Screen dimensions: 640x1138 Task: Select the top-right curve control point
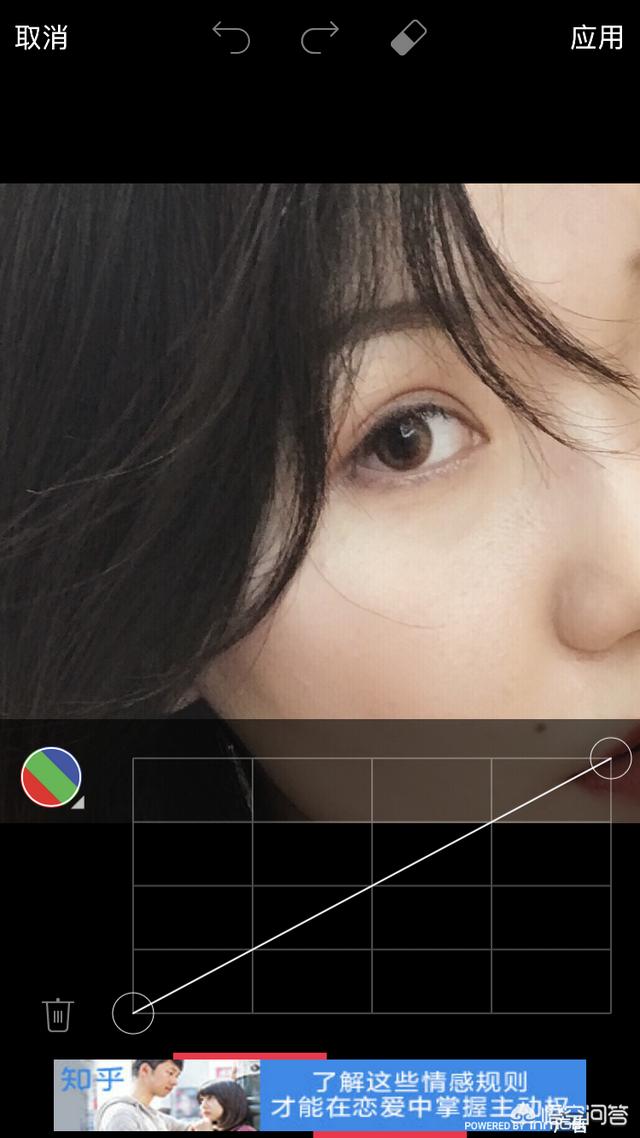point(610,758)
